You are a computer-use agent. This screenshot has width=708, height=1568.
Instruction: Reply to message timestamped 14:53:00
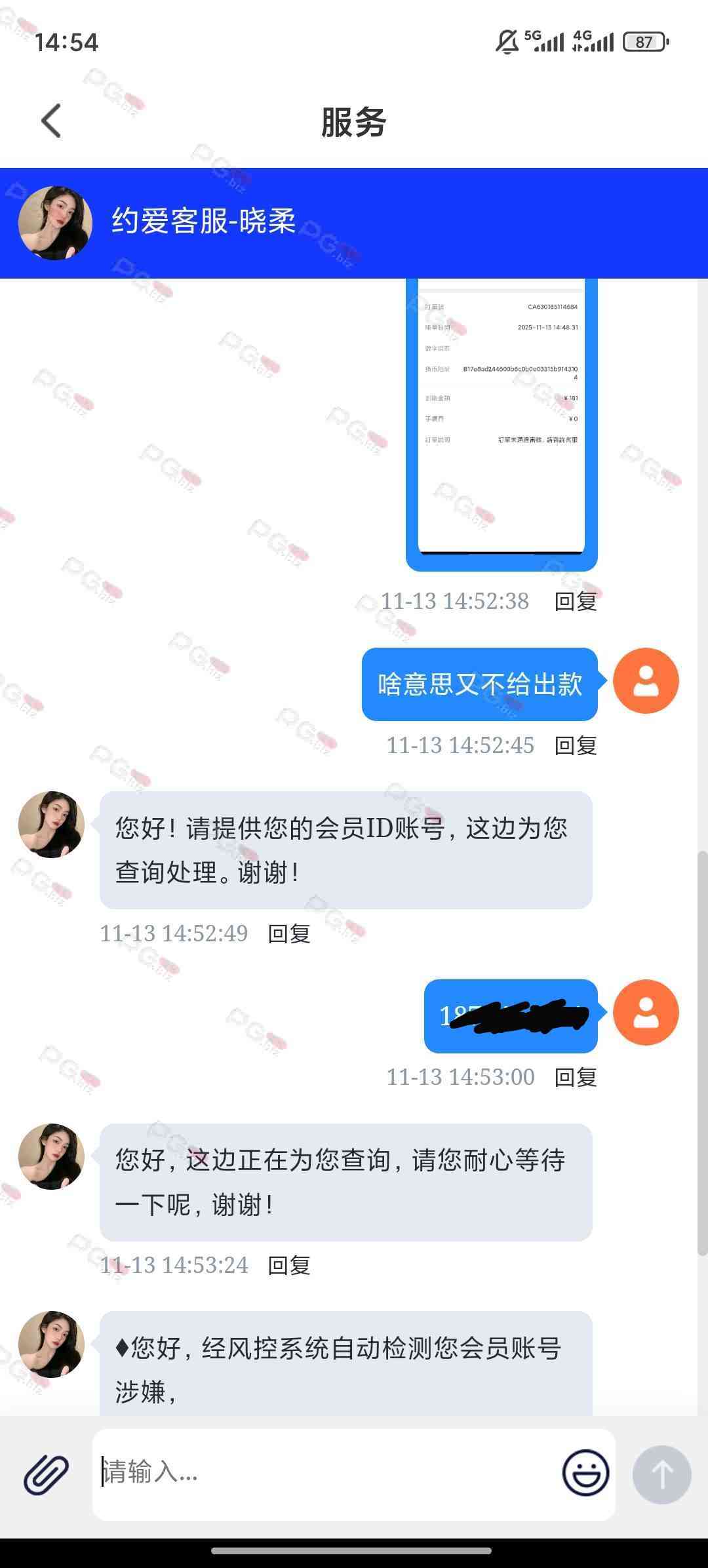(576, 1078)
